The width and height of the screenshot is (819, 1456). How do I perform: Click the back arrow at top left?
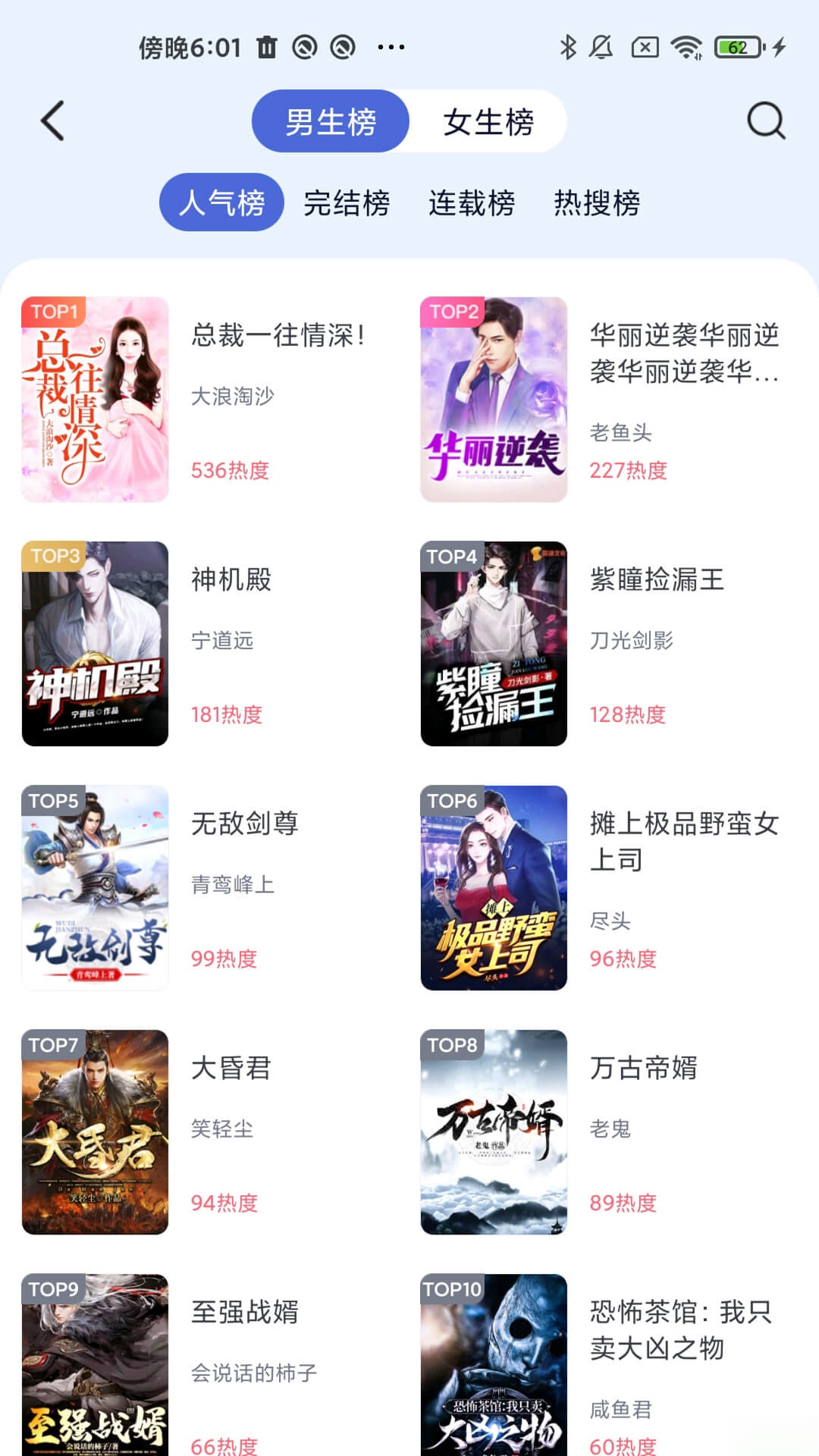tap(52, 121)
